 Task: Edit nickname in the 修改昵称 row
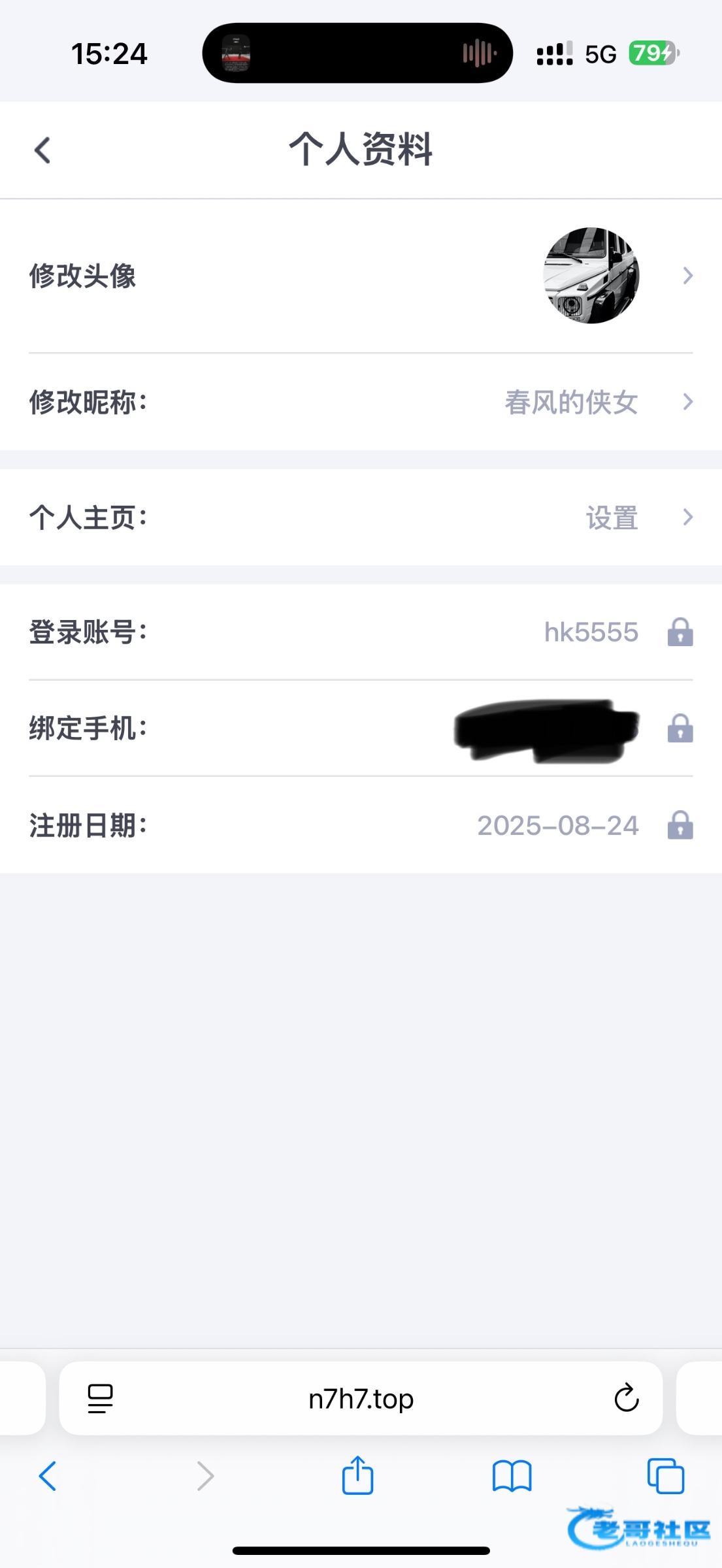coord(361,402)
